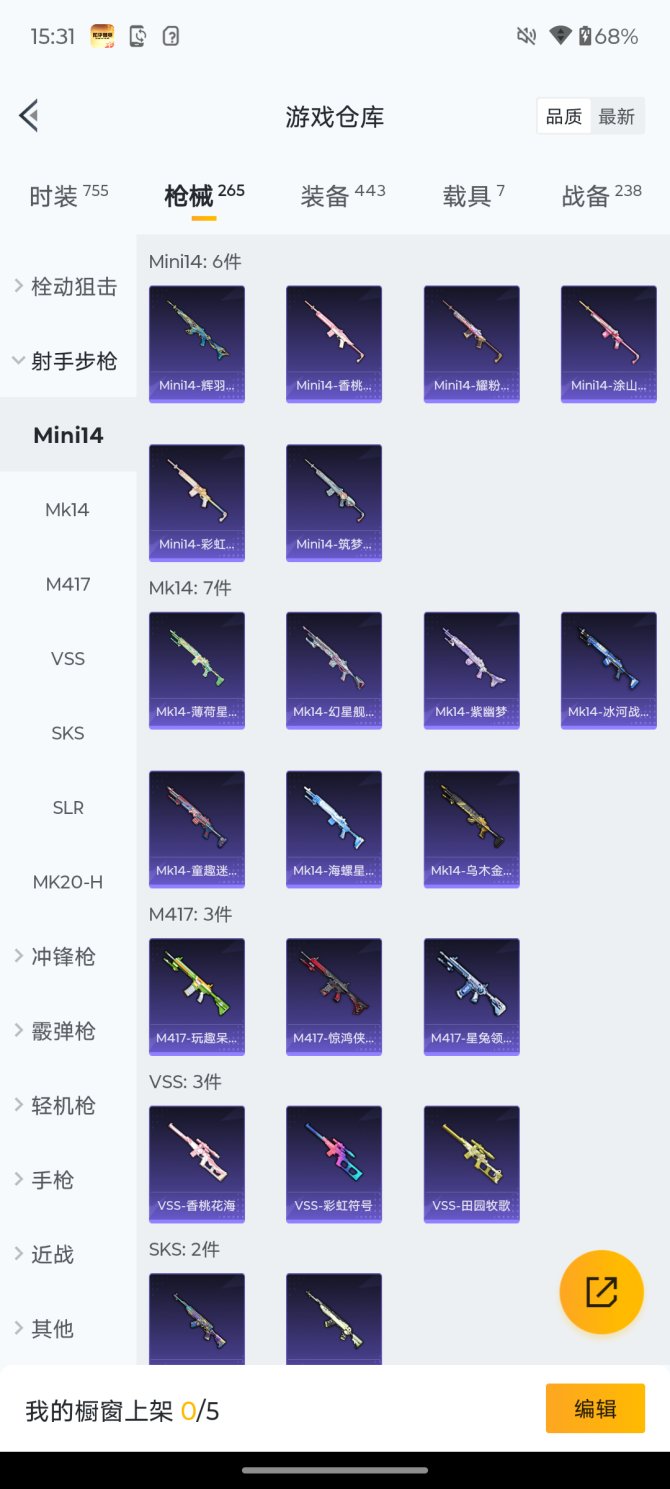
Task: Tap the orange floating share button
Action: [601, 1291]
